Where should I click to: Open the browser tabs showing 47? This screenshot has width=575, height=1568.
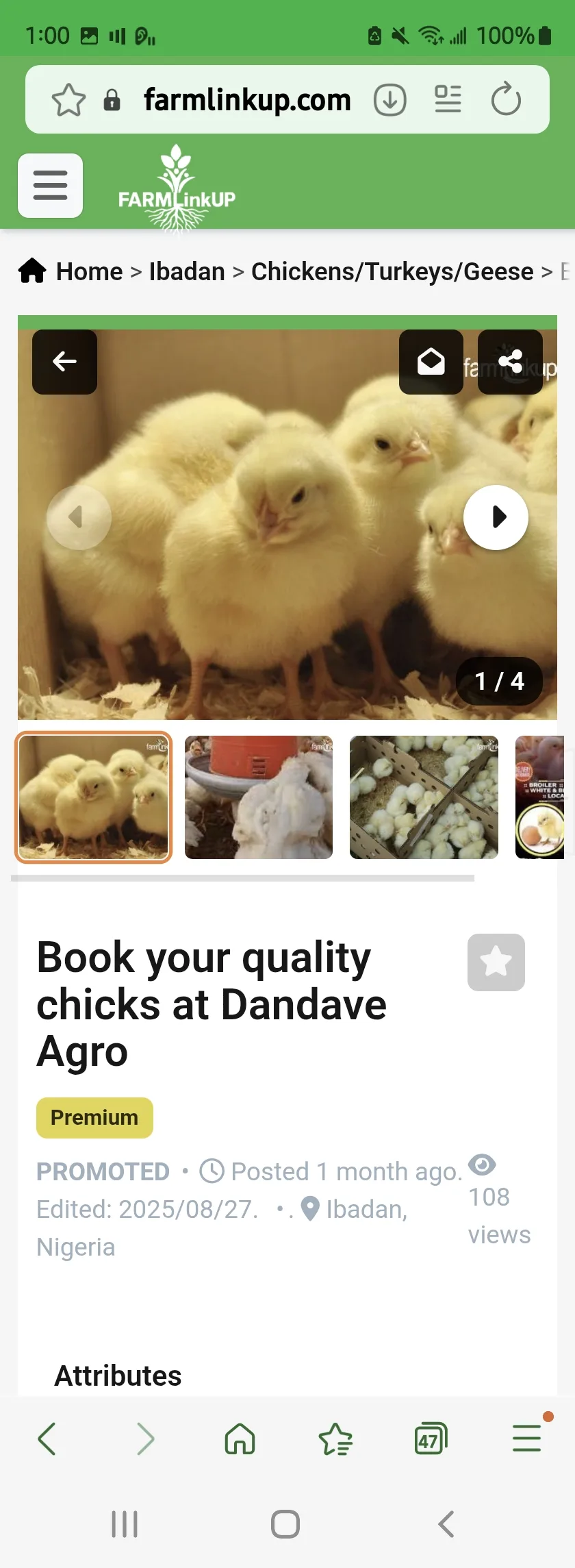(431, 1439)
